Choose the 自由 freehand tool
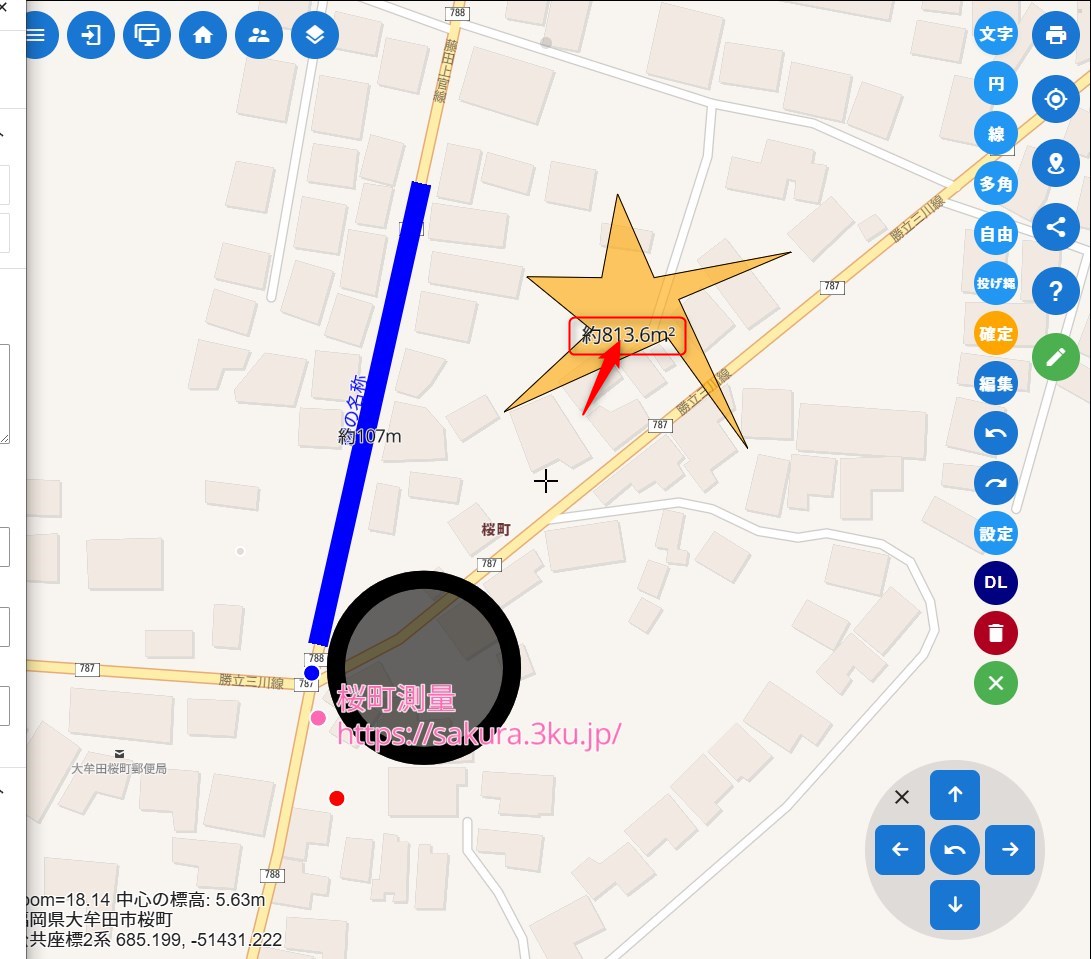The height and width of the screenshot is (959, 1091). (996, 234)
